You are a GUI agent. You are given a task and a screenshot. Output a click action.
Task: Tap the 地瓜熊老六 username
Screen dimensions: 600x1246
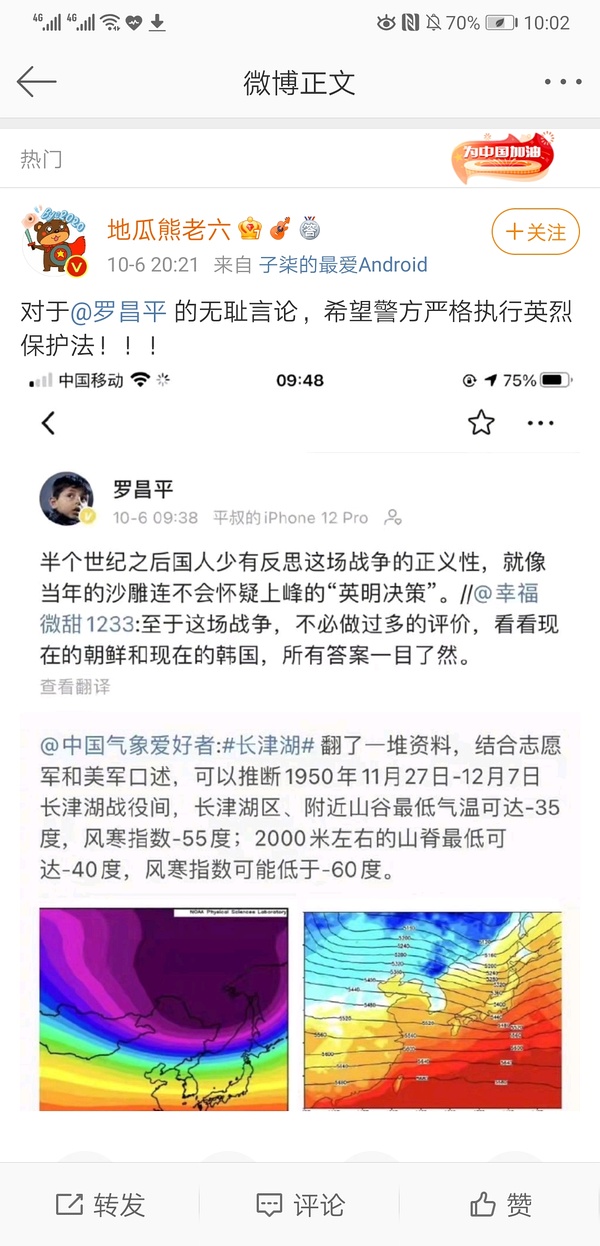(x=169, y=230)
